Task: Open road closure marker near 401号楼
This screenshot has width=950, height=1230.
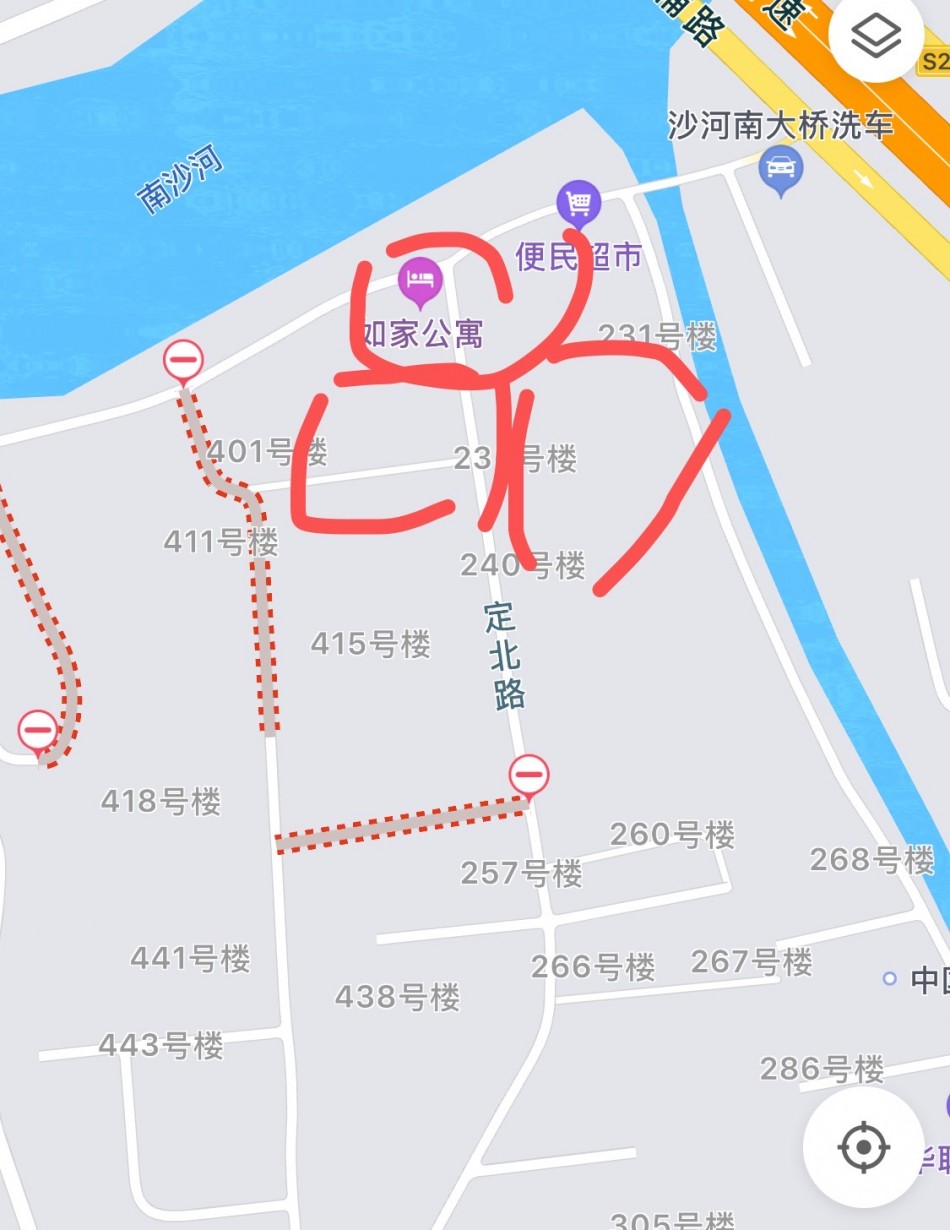Action: [x=183, y=360]
